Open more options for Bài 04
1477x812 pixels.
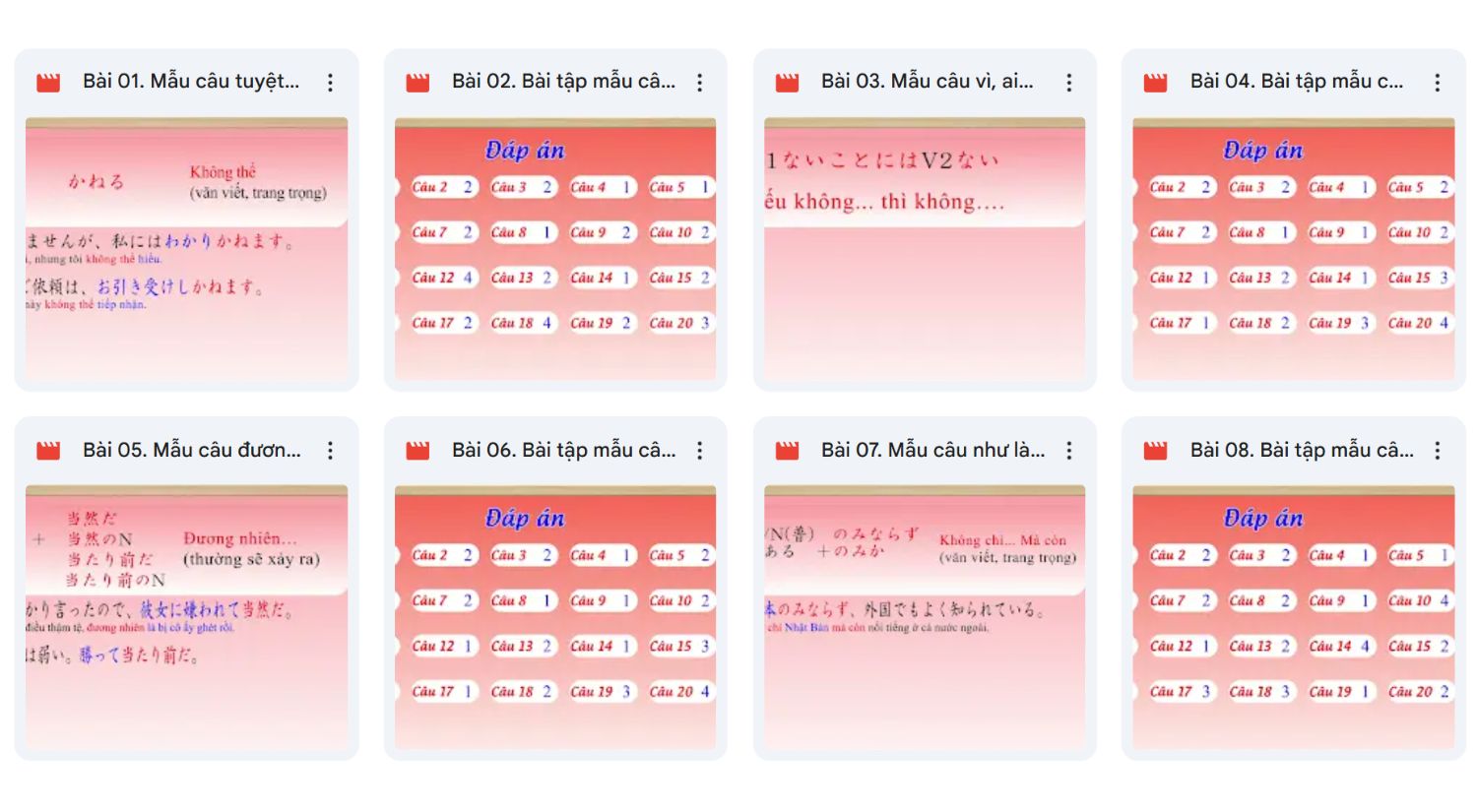[x=1438, y=83]
